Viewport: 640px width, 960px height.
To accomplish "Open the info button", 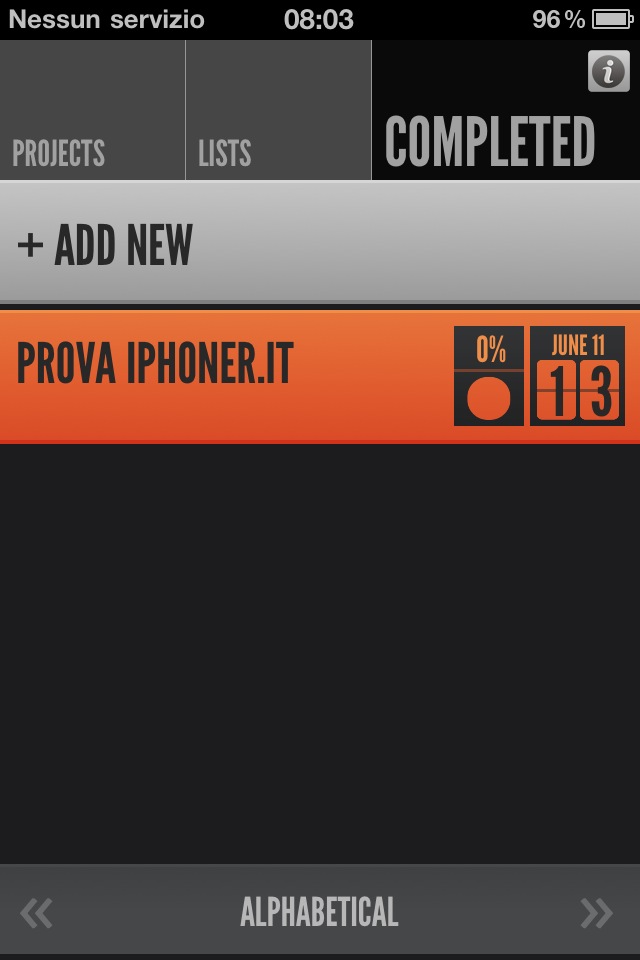I will click(x=608, y=71).
